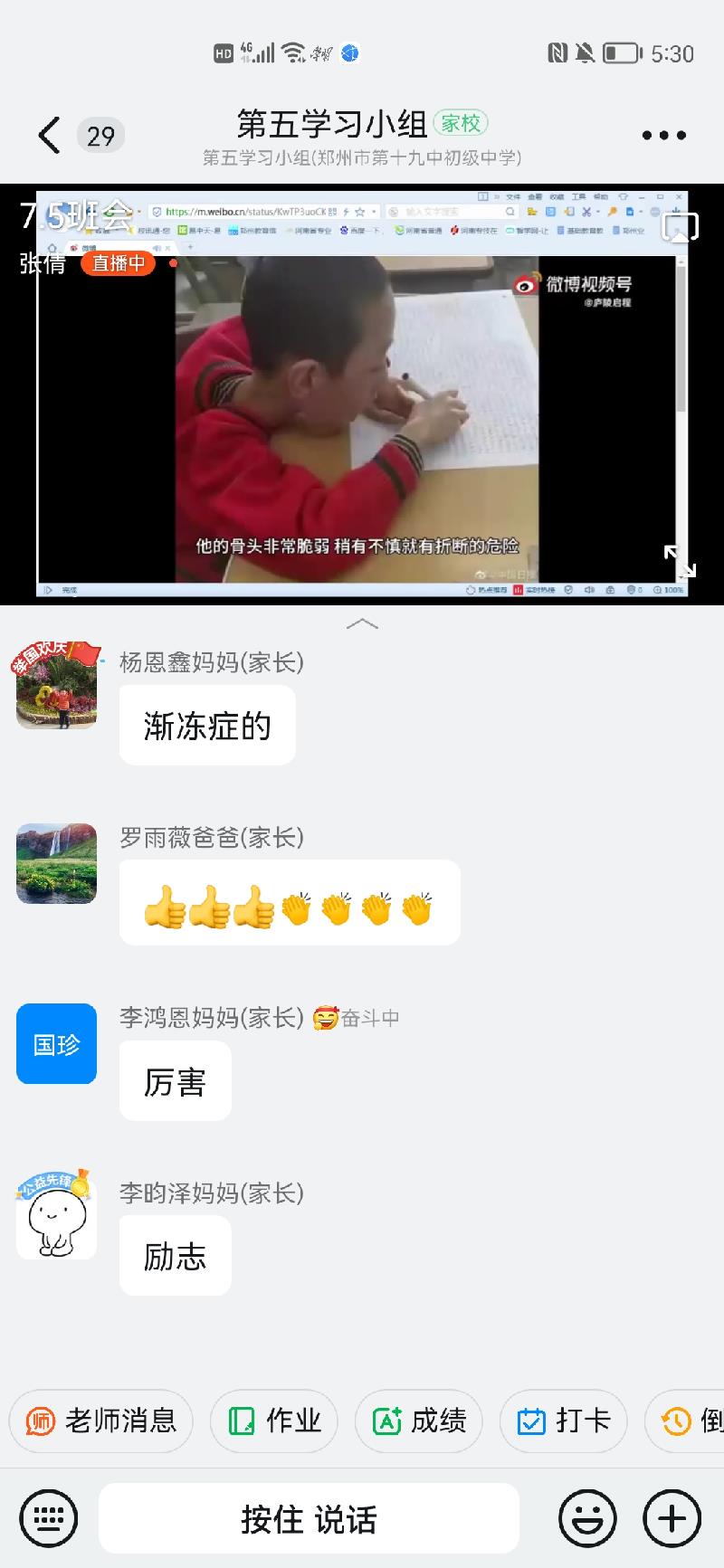Switch to keyboard text input
Viewport: 724px width, 1568px height.
[49, 1518]
